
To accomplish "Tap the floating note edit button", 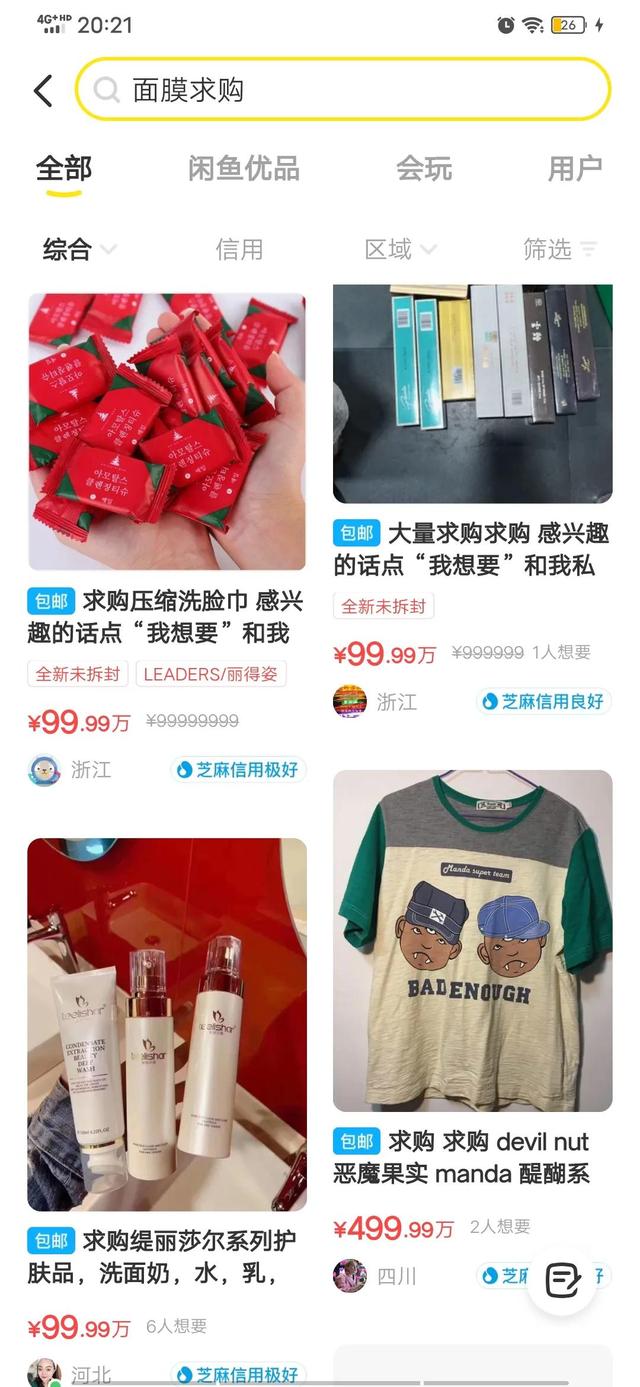I will (563, 1279).
